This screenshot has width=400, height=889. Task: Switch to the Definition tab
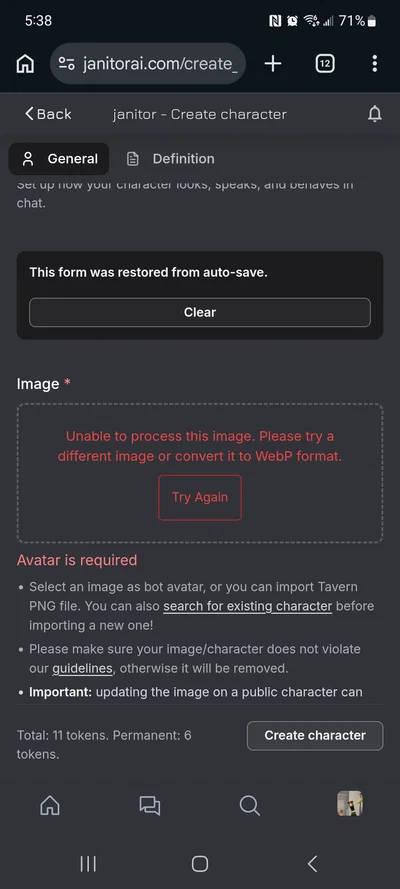[x=171, y=159]
